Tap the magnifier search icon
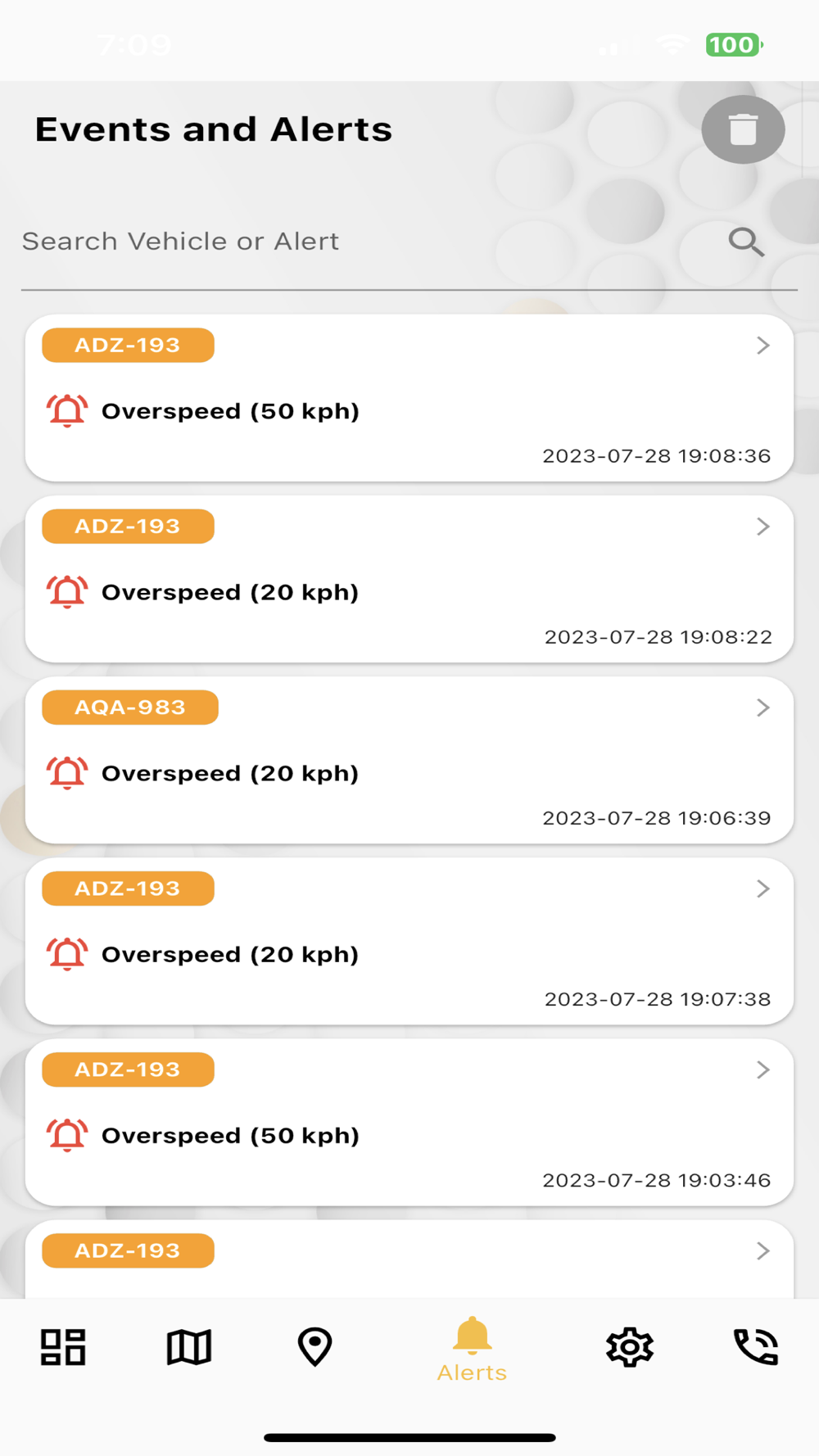Image resolution: width=819 pixels, height=1456 pixels. (x=746, y=242)
